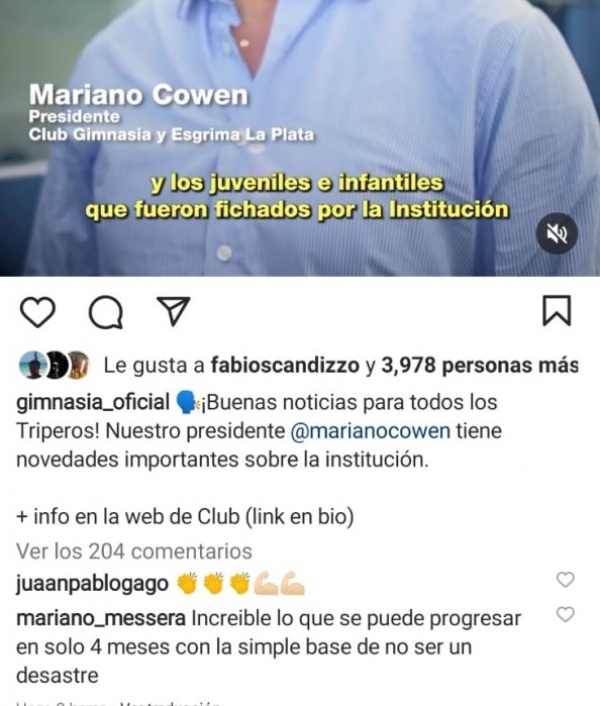The width and height of the screenshot is (600, 706).
Task: Share the post via paper plane icon
Action: coord(173,313)
